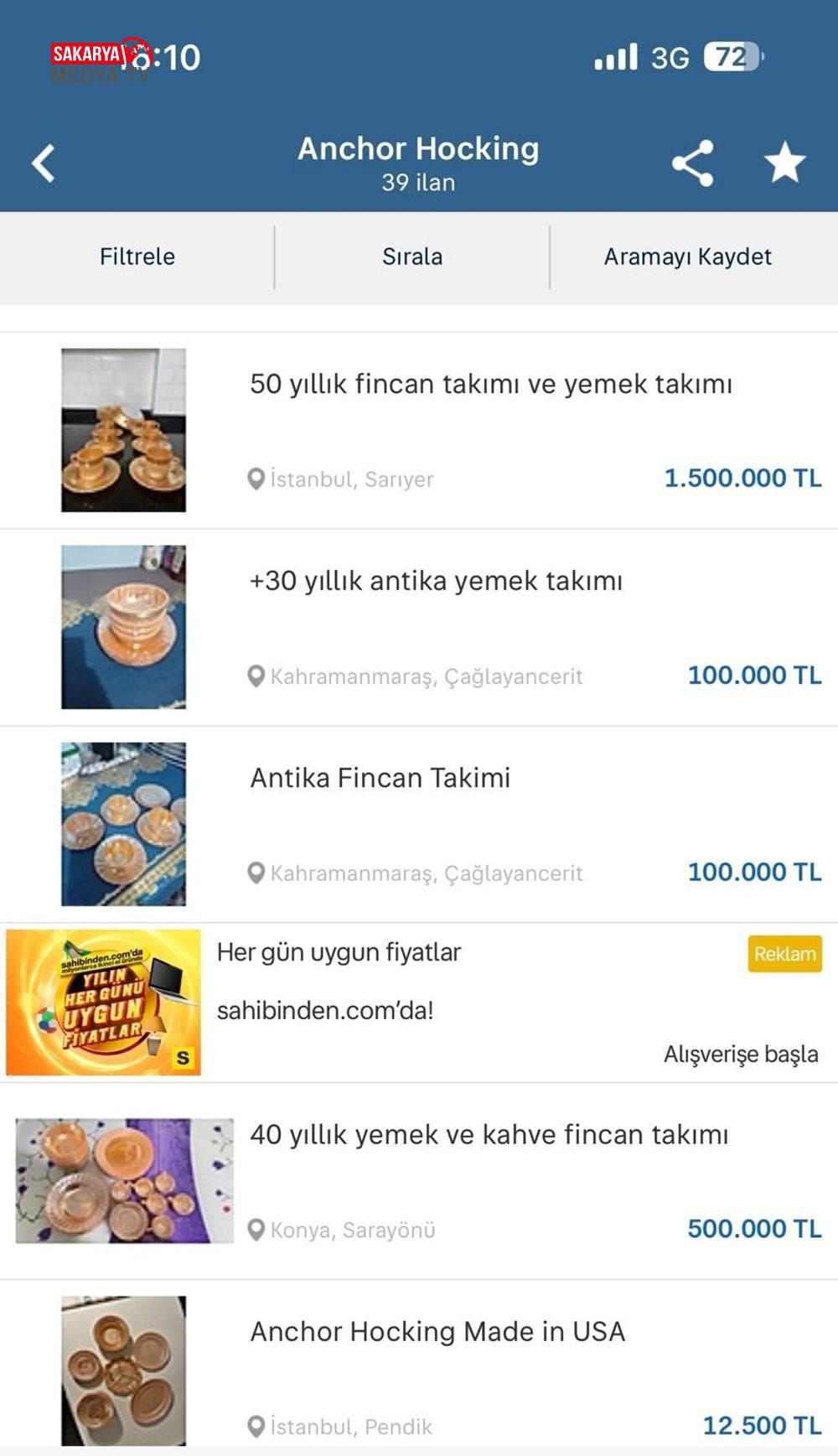The width and height of the screenshot is (838, 1456).
Task: Share the Anchor Hocking search results
Action: pos(693,163)
